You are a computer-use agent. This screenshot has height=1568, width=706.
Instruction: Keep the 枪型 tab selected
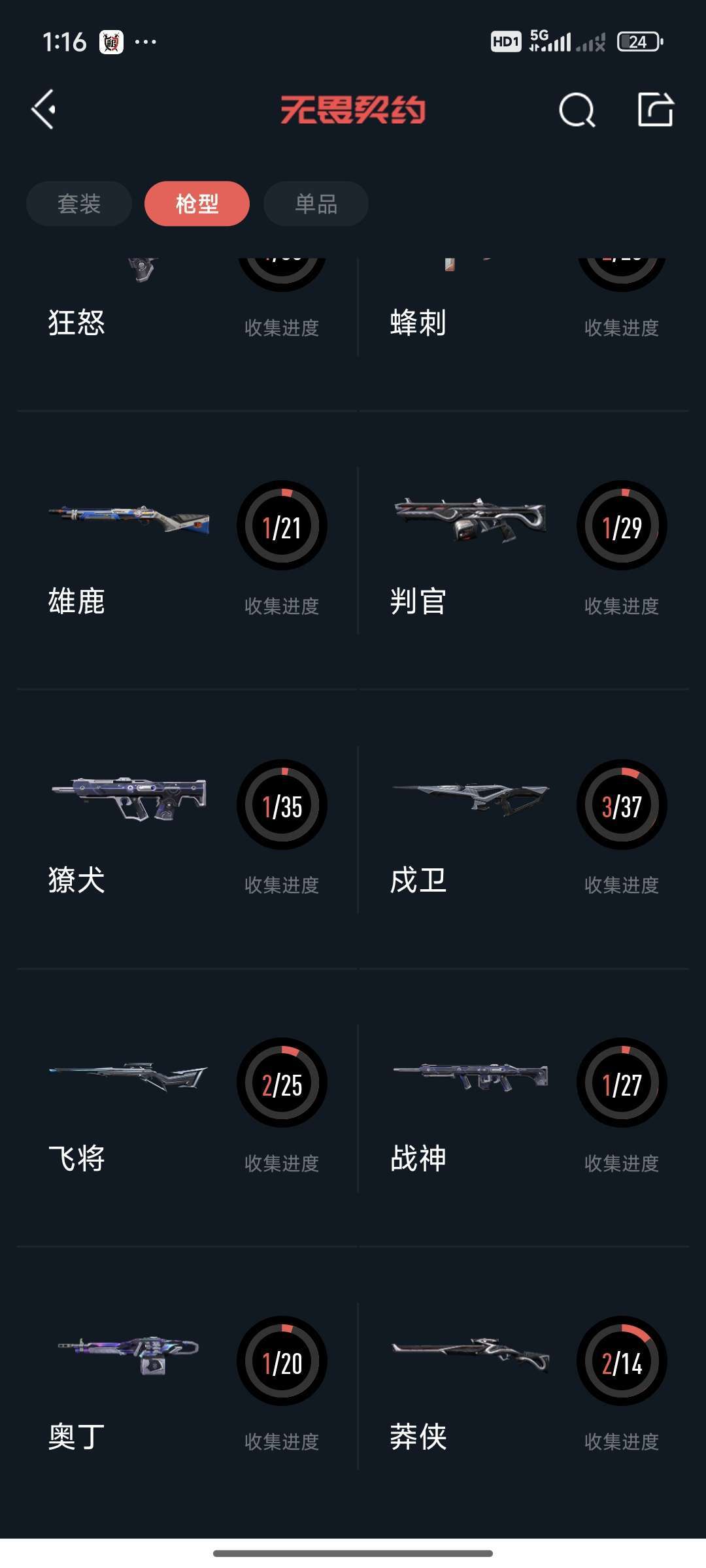[196, 203]
